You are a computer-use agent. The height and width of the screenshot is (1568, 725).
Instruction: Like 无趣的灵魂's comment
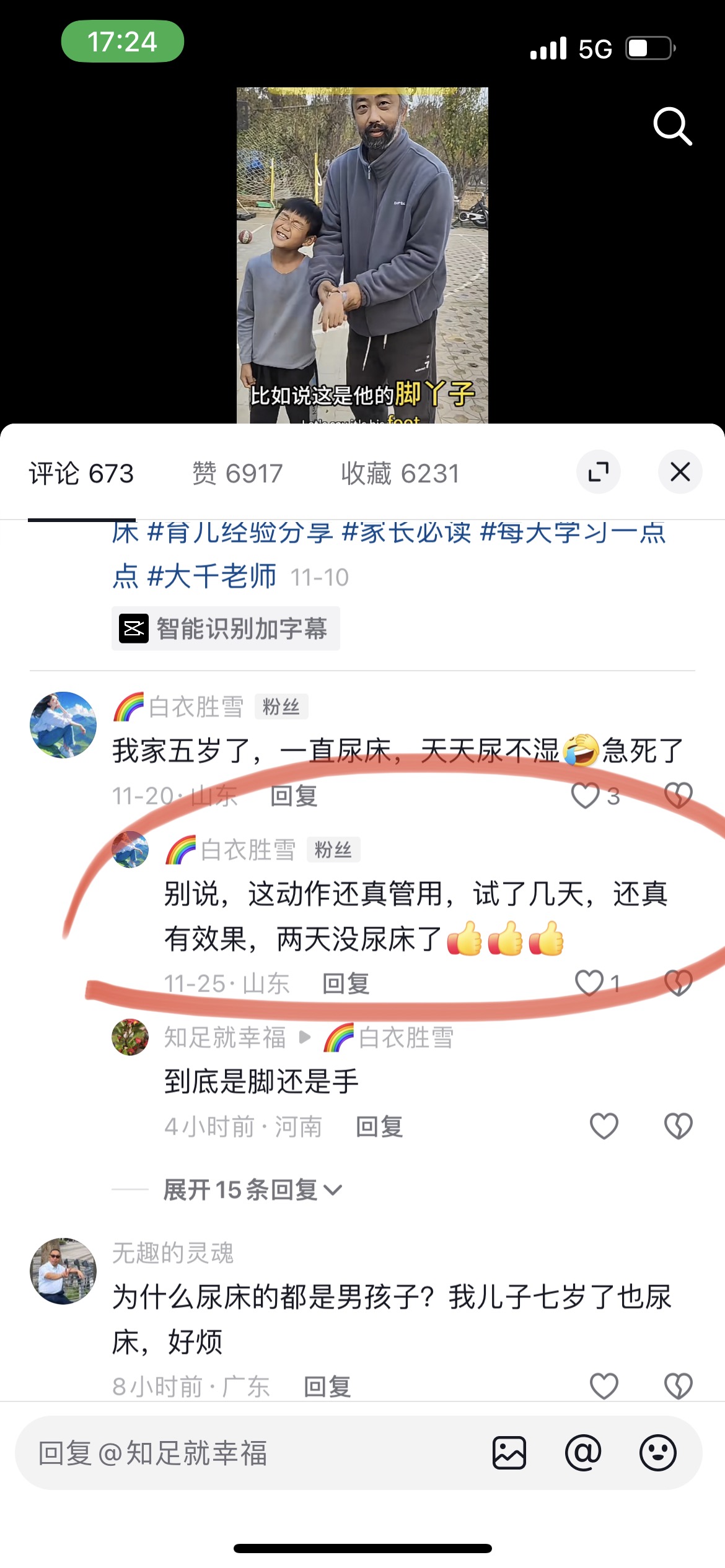pyautogui.click(x=604, y=1386)
